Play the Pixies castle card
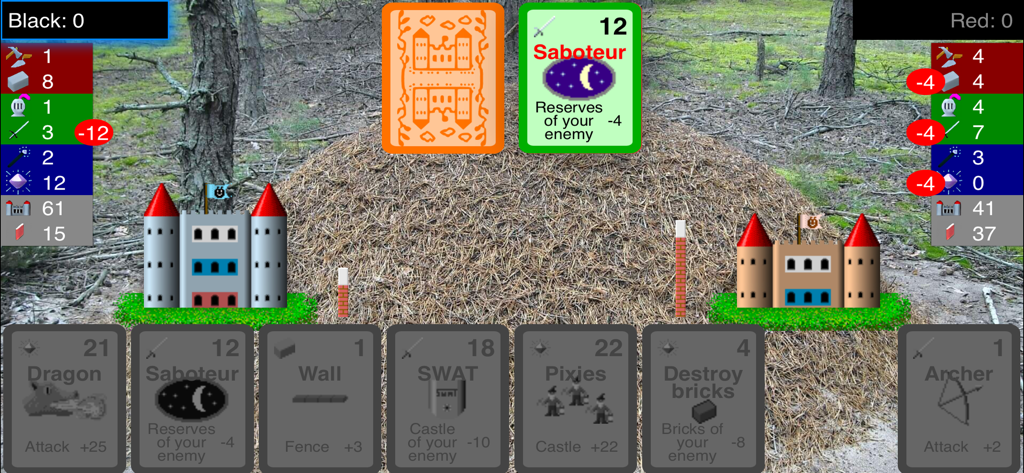The width and height of the screenshot is (1024, 473). 577,398
